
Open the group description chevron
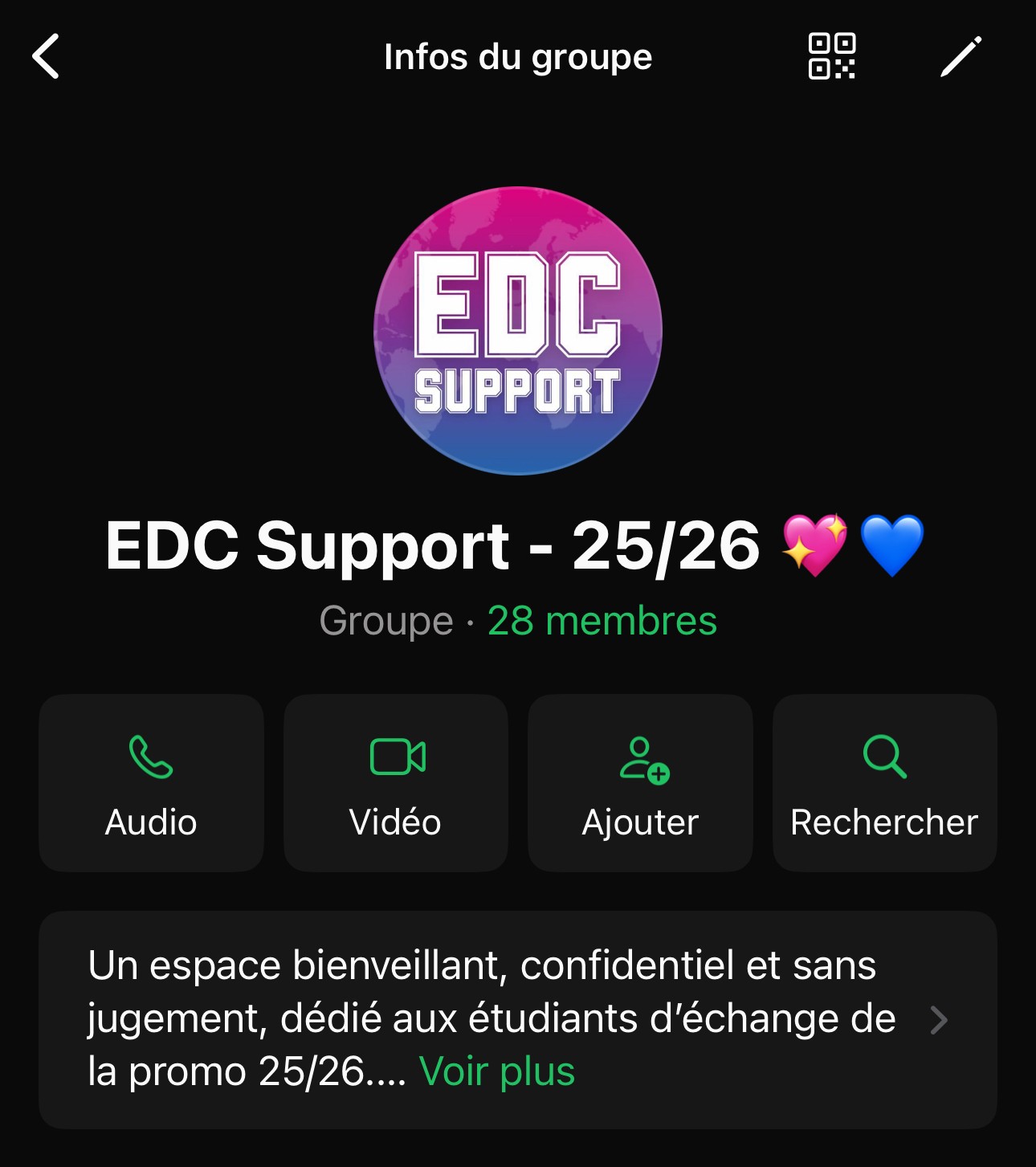coord(939,1020)
